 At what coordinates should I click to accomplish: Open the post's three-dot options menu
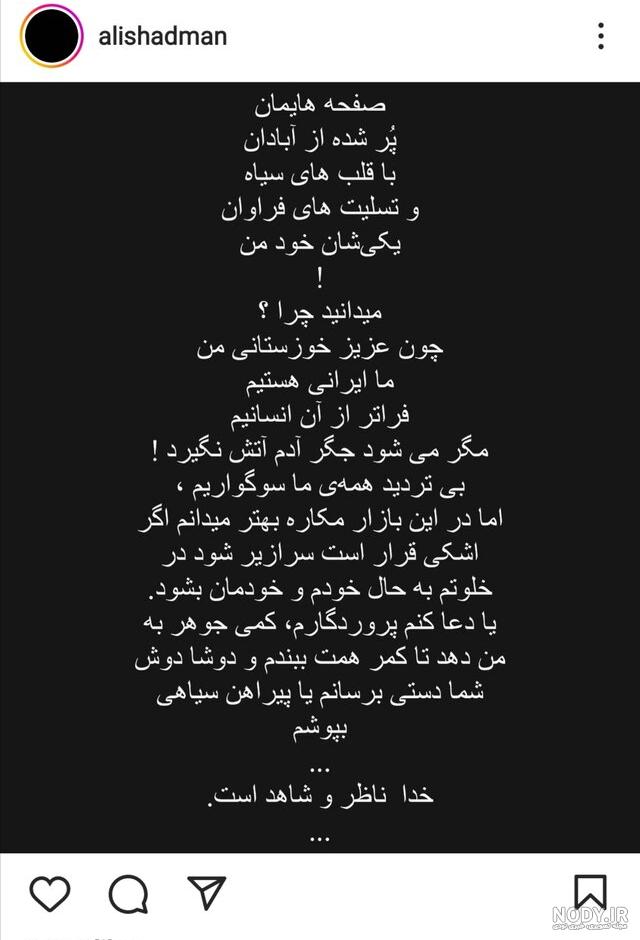pyautogui.click(x=601, y=36)
